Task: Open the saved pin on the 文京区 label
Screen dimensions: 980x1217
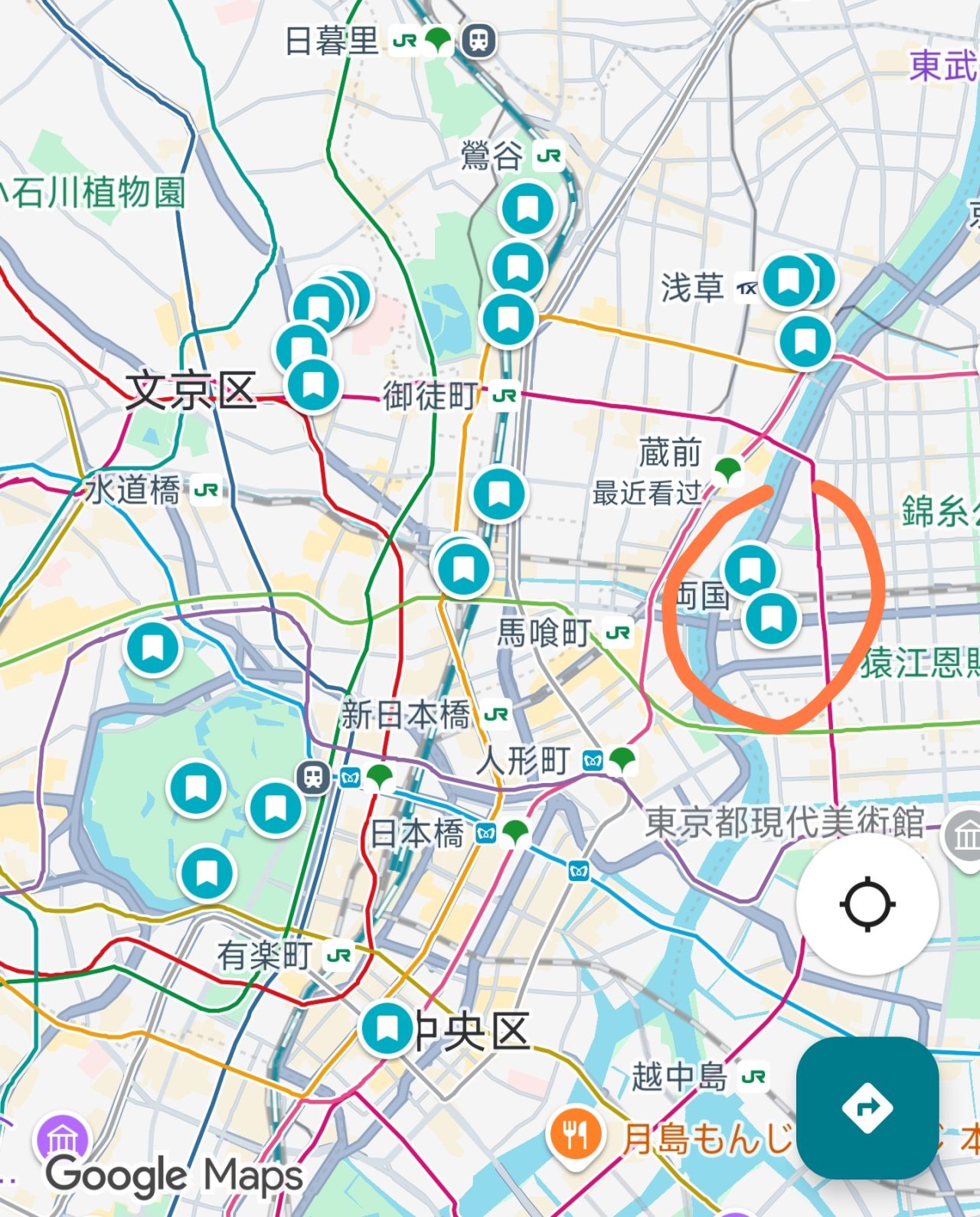Action: (312, 384)
